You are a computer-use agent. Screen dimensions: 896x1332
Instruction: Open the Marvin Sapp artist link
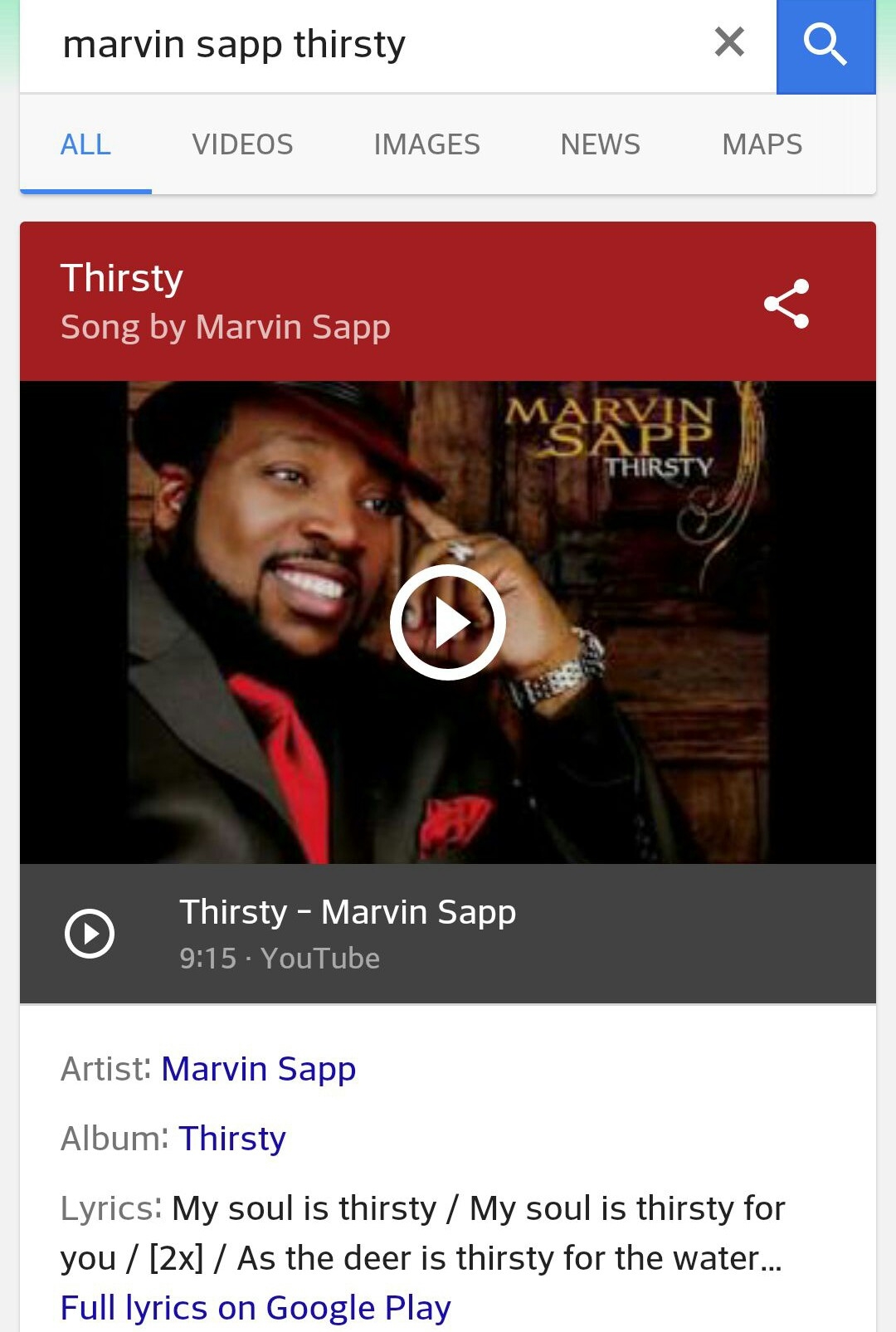pyautogui.click(x=259, y=1069)
